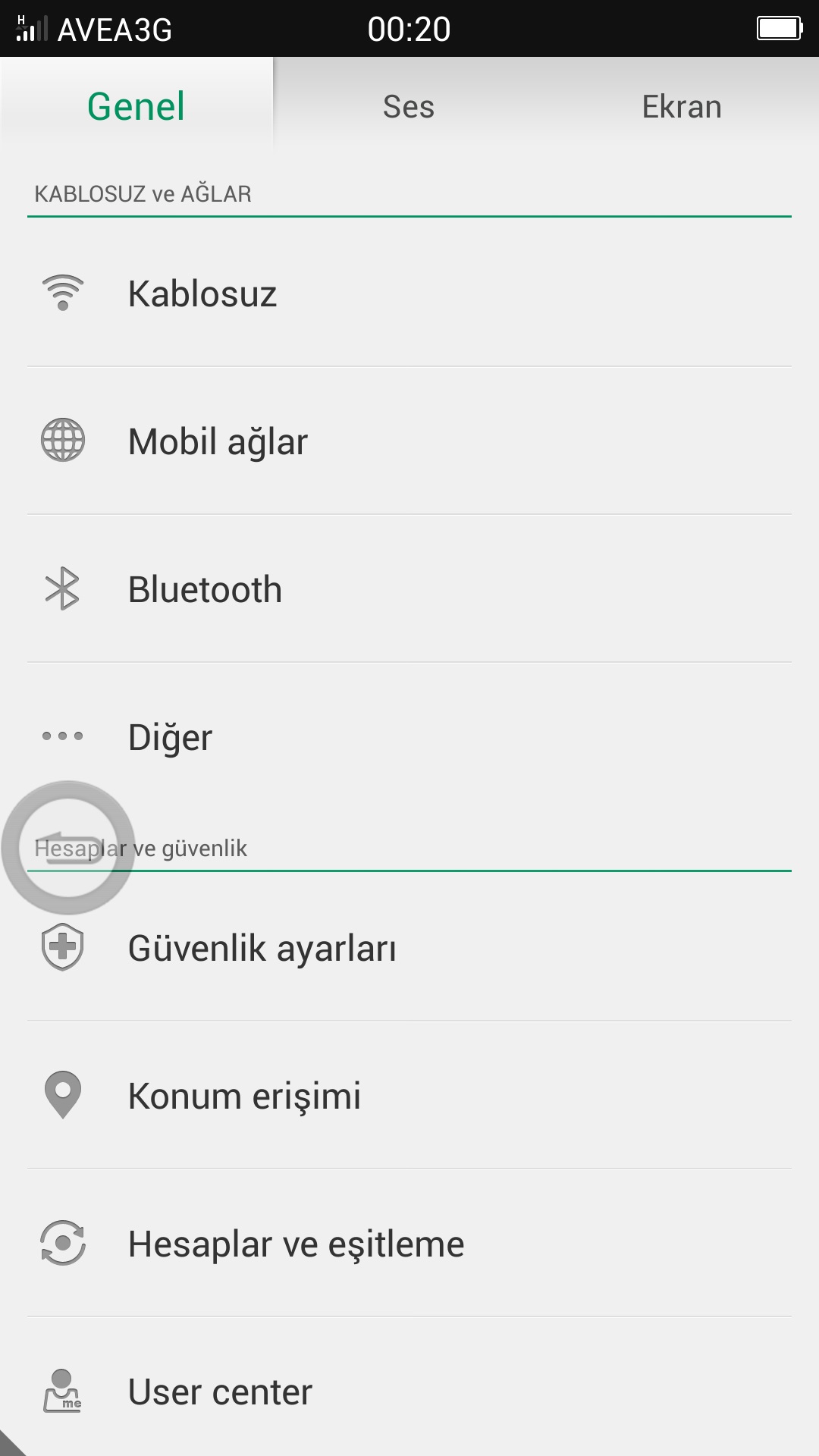Switch to the Ekran tab
This screenshot has height=1456, width=819.
(682, 106)
